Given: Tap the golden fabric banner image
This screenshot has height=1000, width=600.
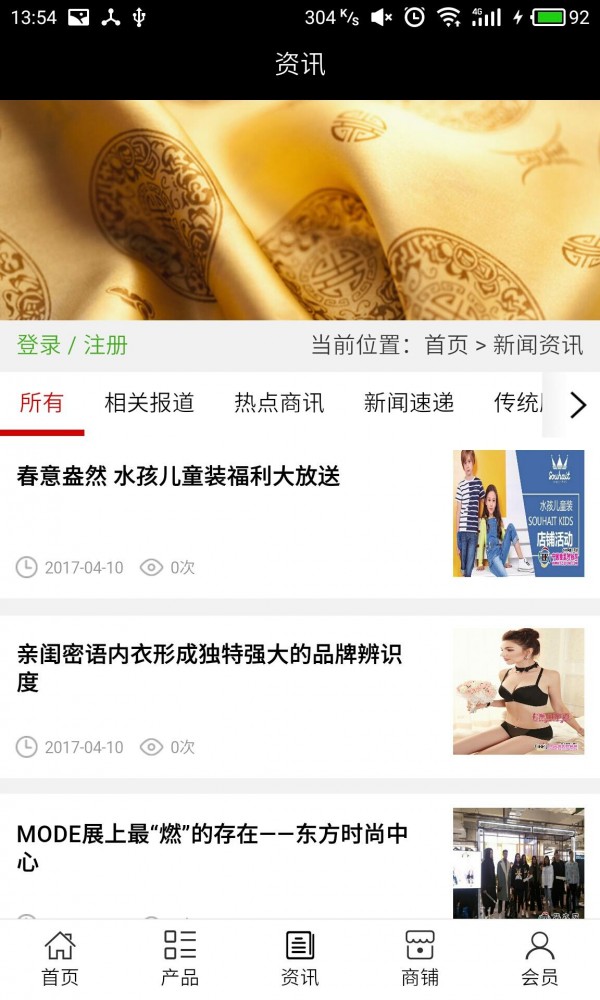Looking at the screenshot, I should click(300, 210).
